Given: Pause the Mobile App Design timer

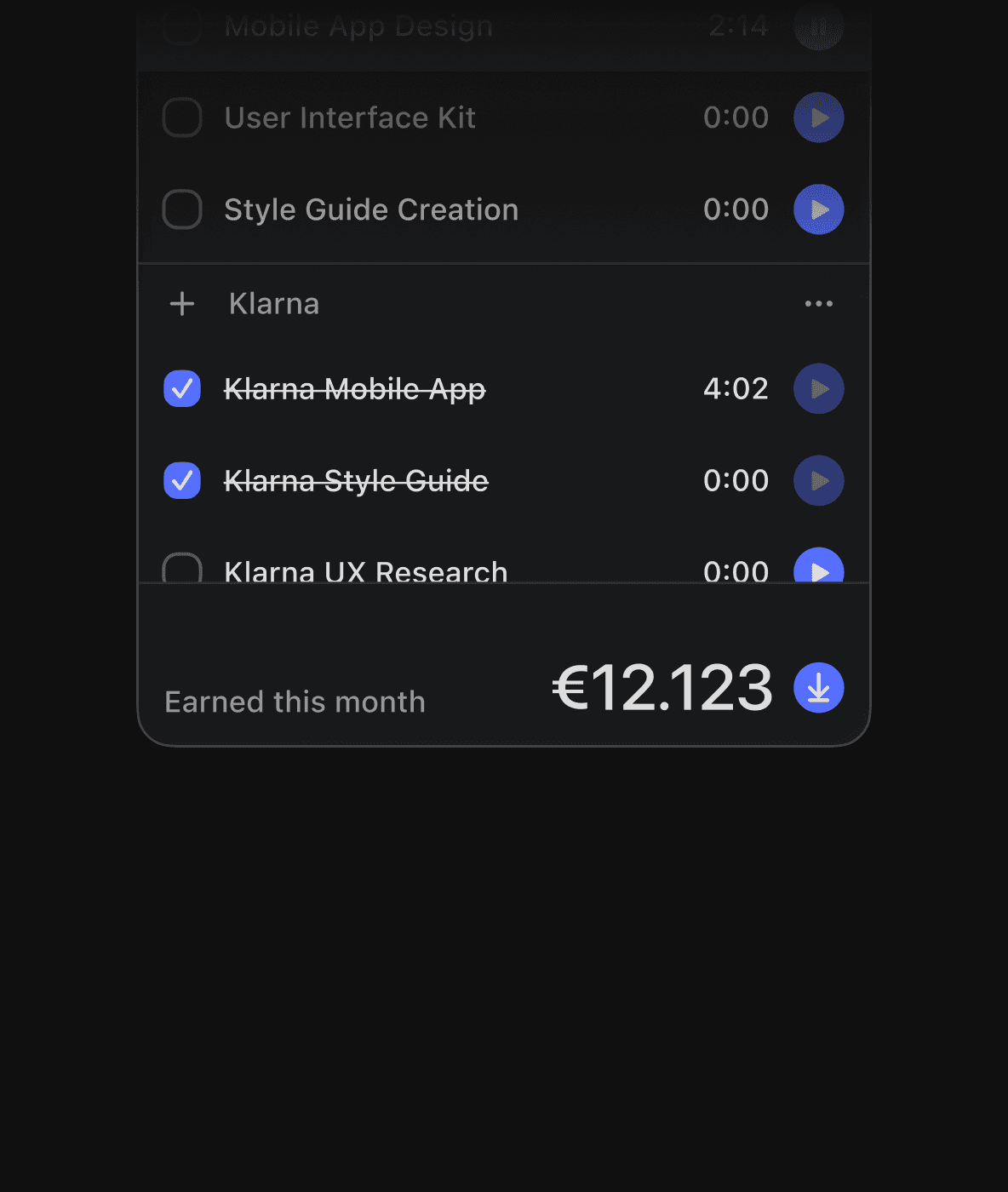Looking at the screenshot, I should click(x=818, y=27).
